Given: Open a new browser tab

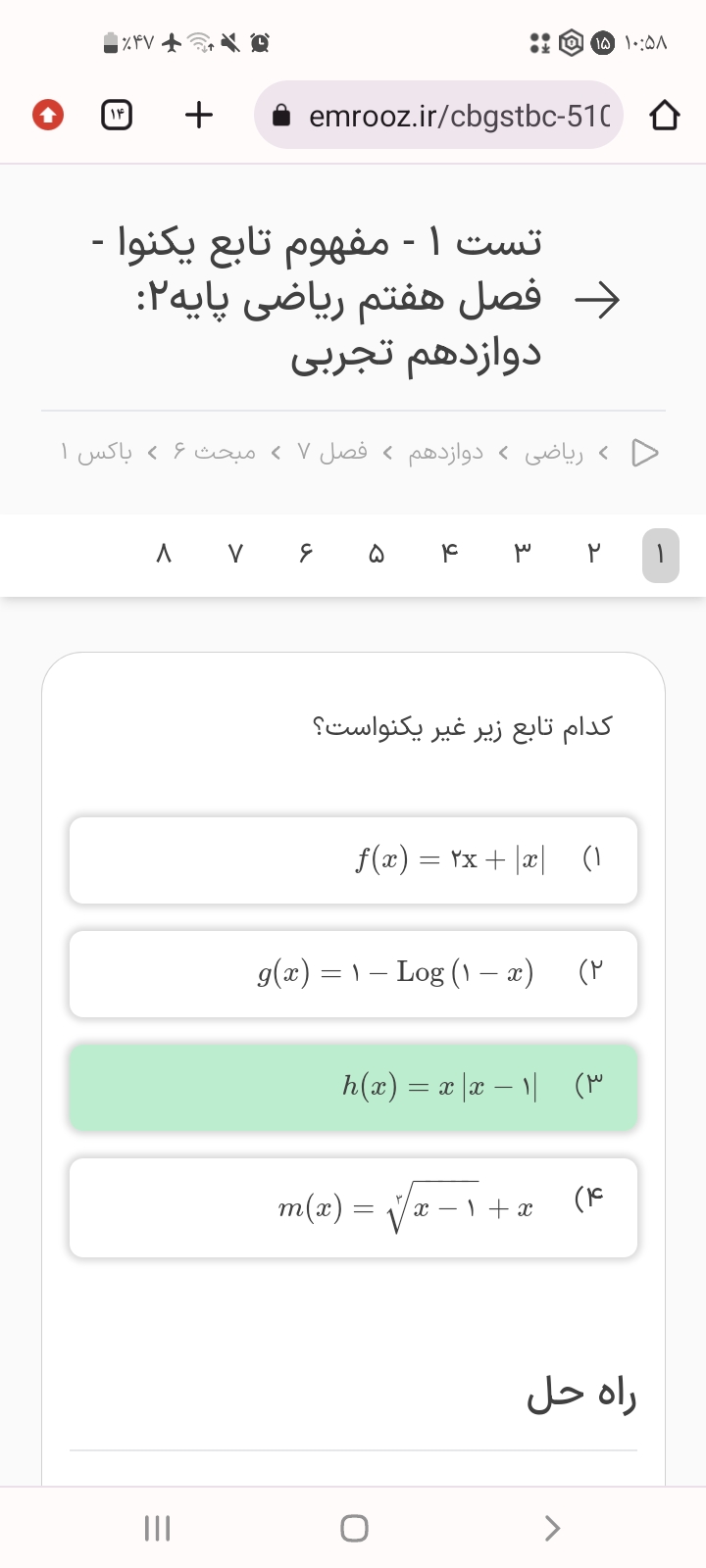Looking at the screenshot, I should 199,115.
